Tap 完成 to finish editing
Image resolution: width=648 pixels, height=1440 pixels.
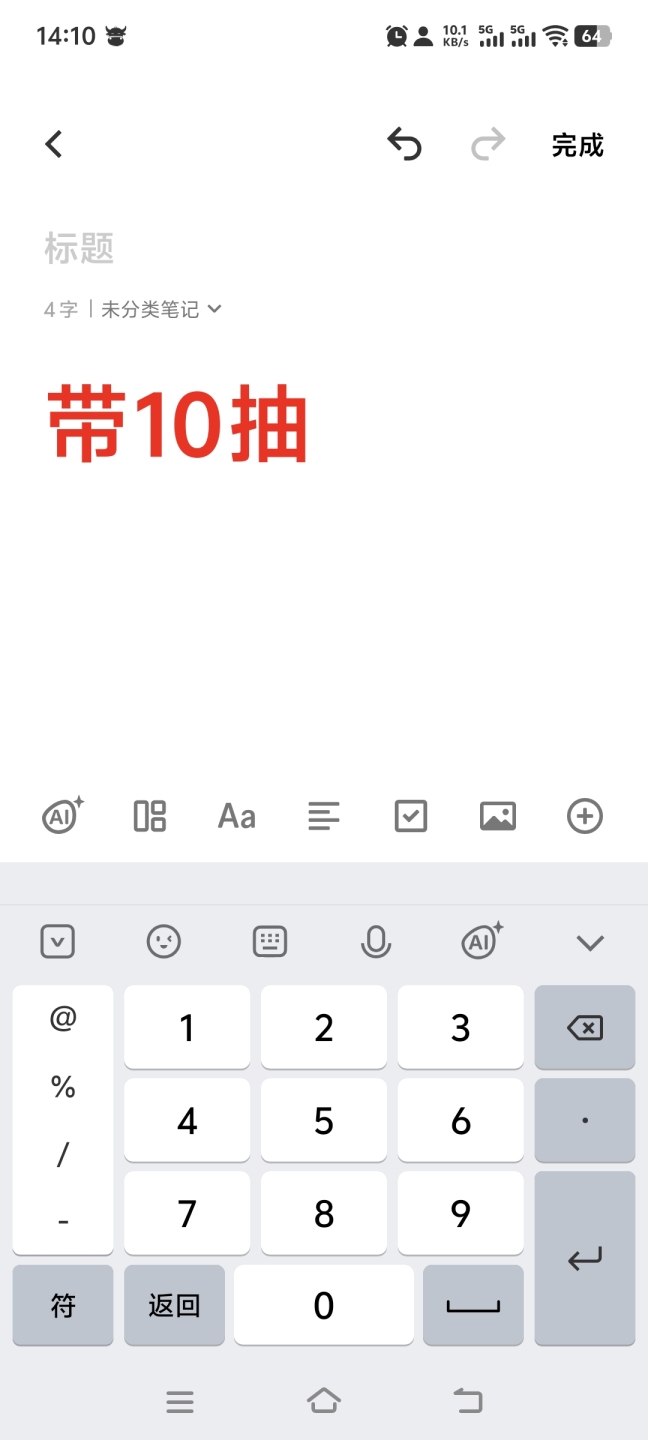577,146
